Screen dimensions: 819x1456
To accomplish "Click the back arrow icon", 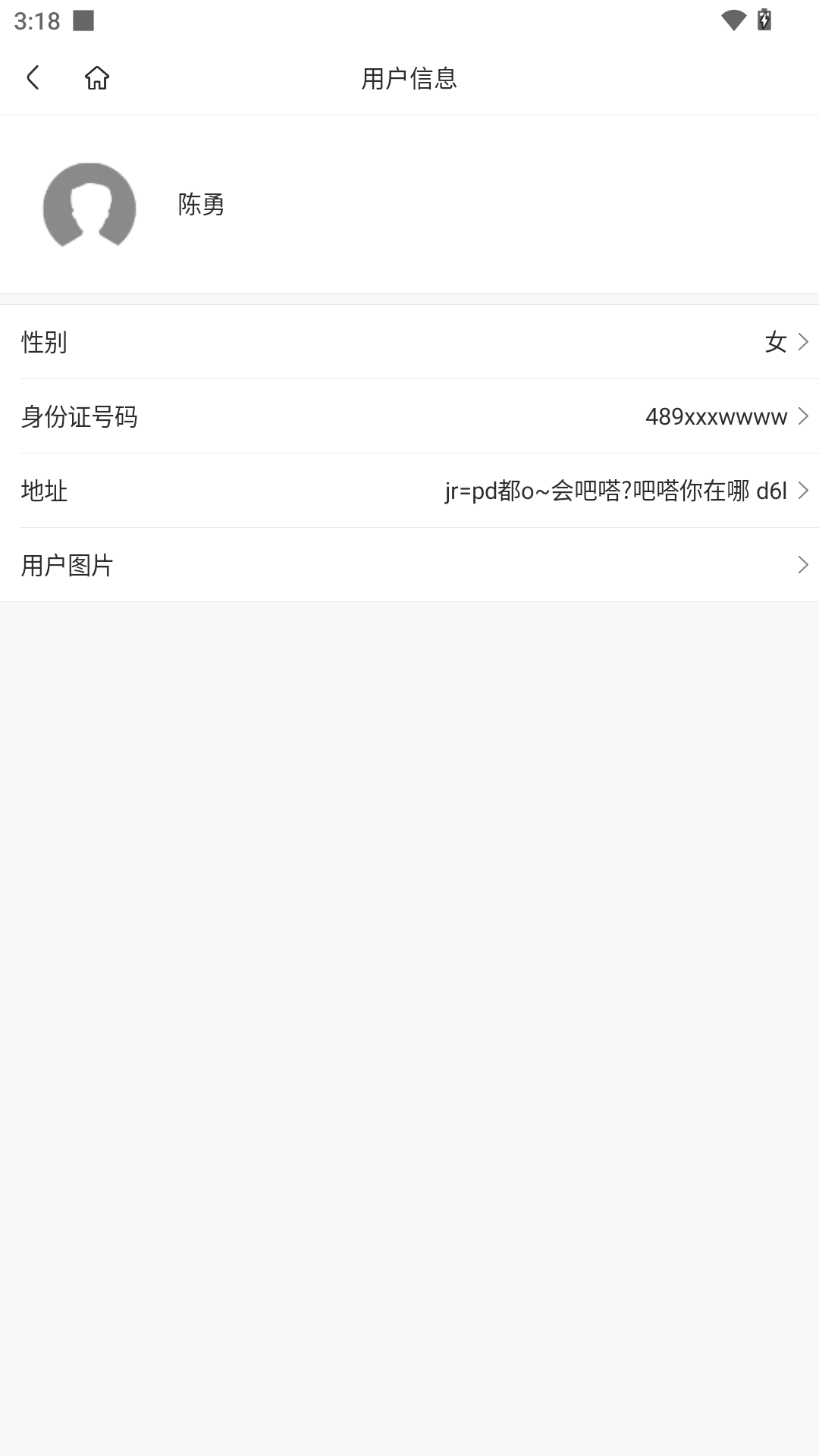I will coord(32,77).
